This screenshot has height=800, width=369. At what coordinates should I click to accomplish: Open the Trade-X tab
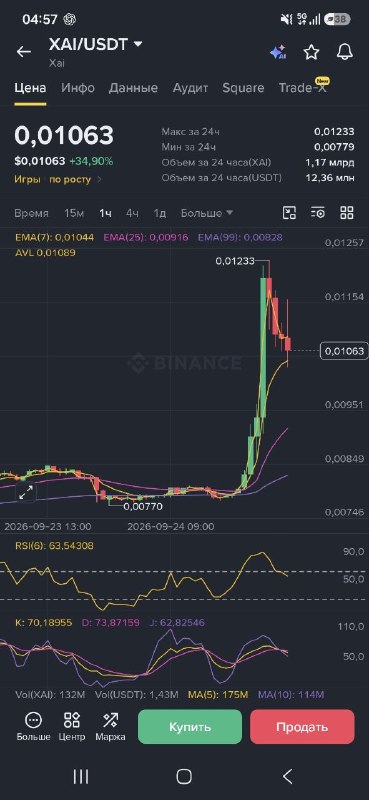[x=303, y=88]
